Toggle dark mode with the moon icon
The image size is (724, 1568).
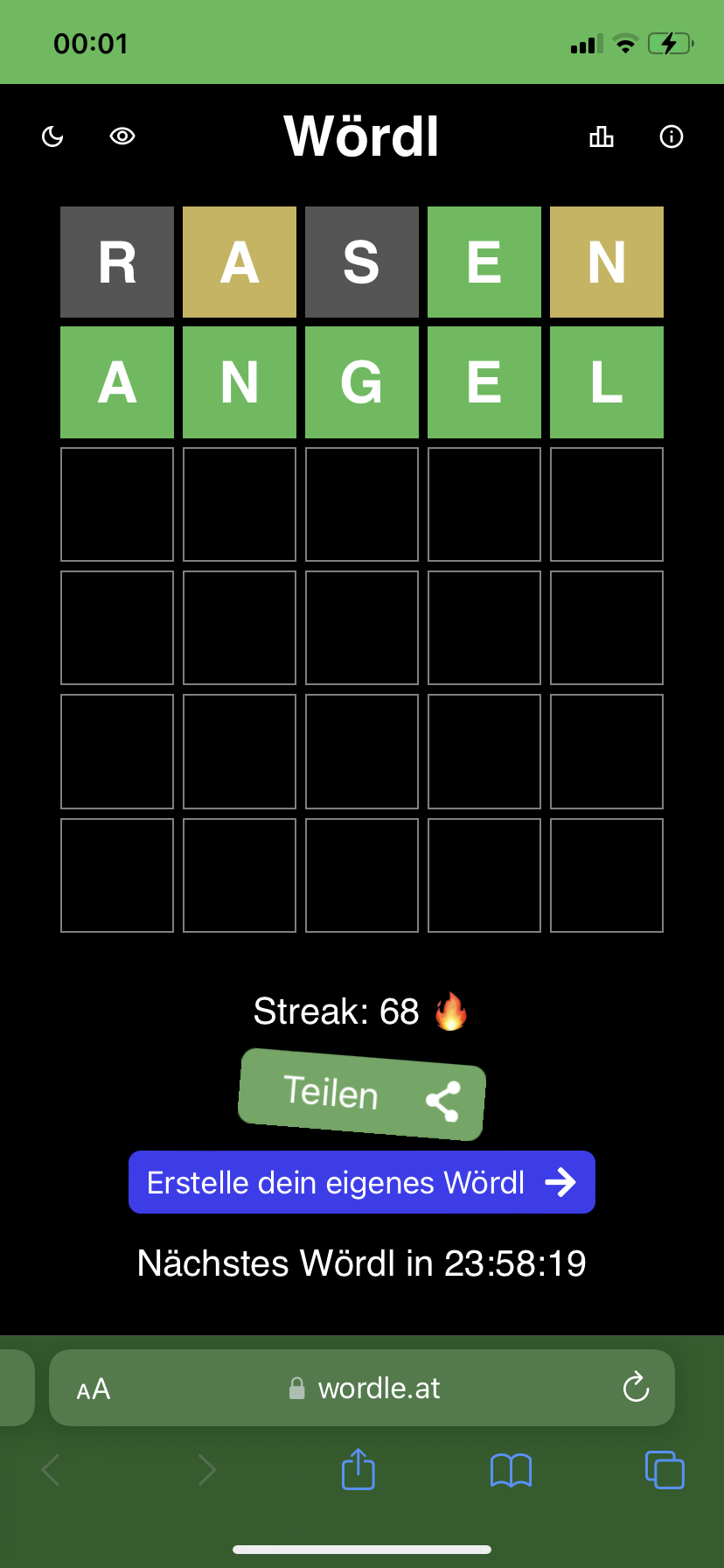coord(53,136)
